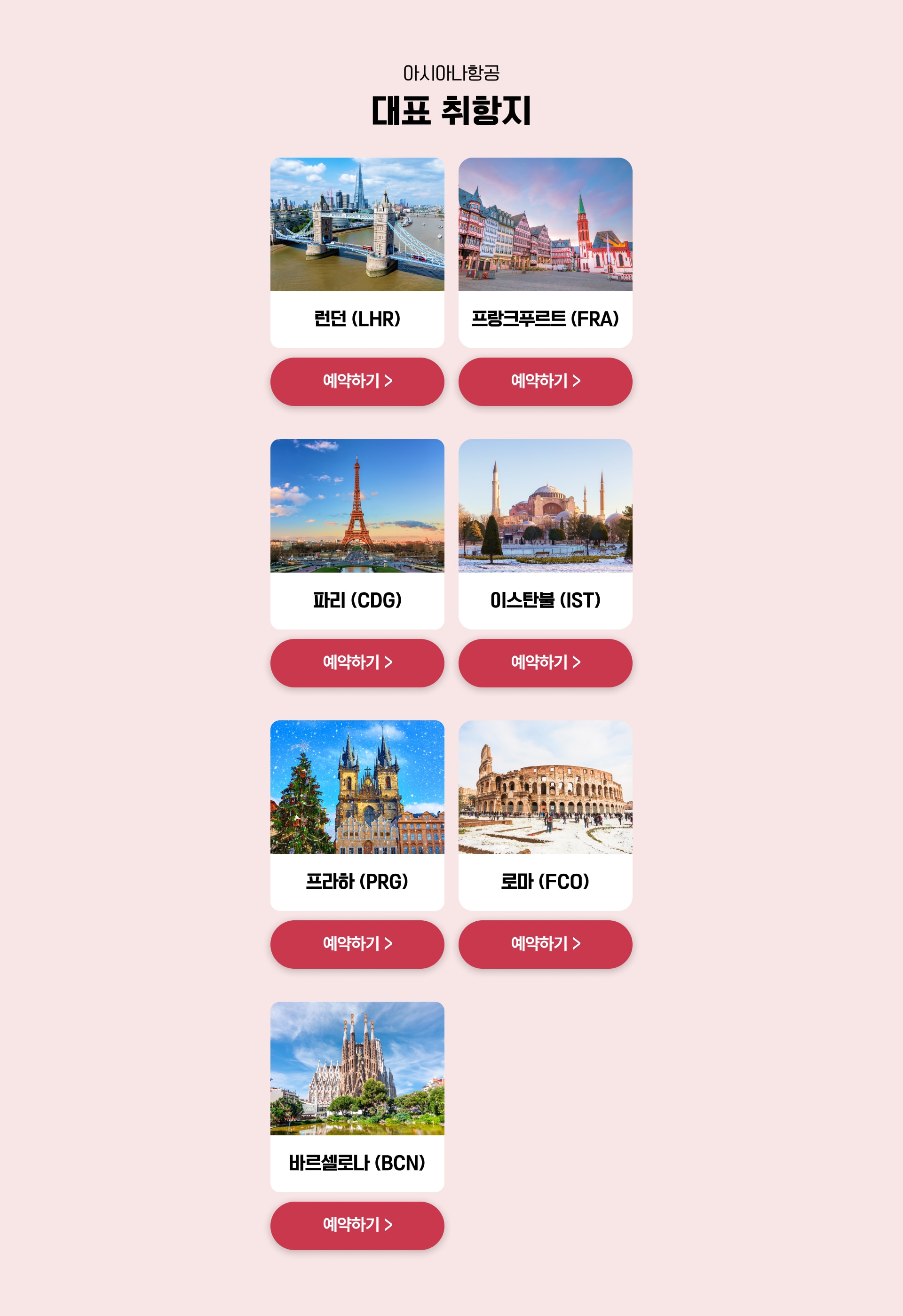Tap 예약하기 under 런던 (LHR)

coord(356,381)
